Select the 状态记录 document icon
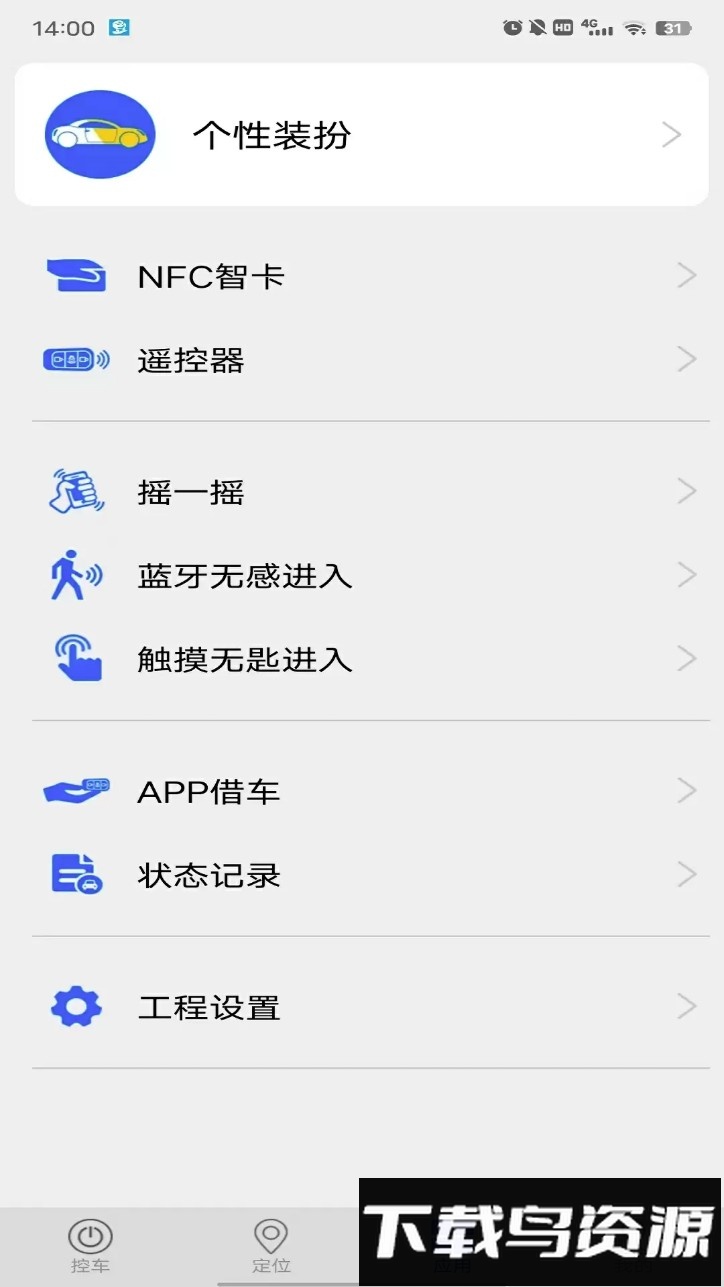This screenshot has width=724, height=1287. tap(72, 874)
